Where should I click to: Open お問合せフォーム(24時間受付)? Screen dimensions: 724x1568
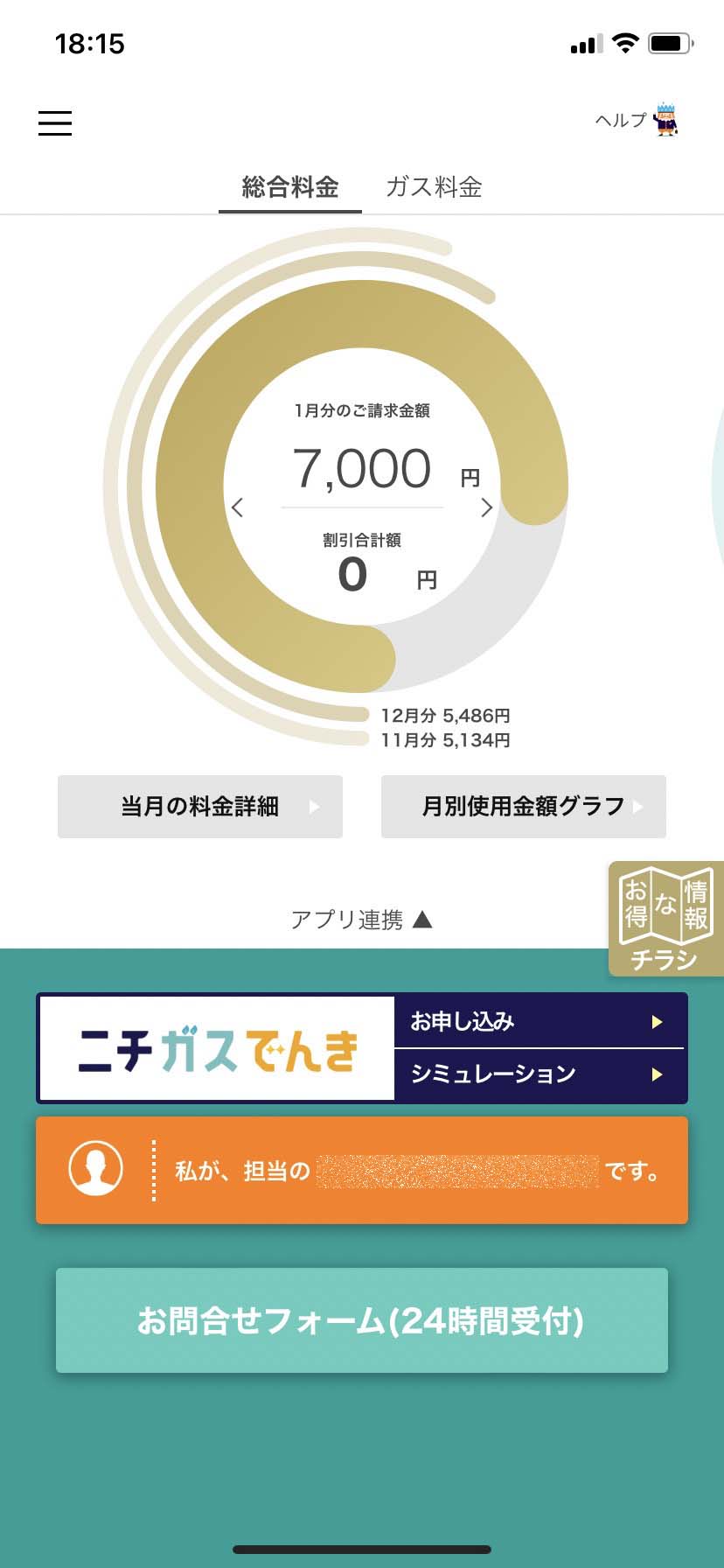362,1320
